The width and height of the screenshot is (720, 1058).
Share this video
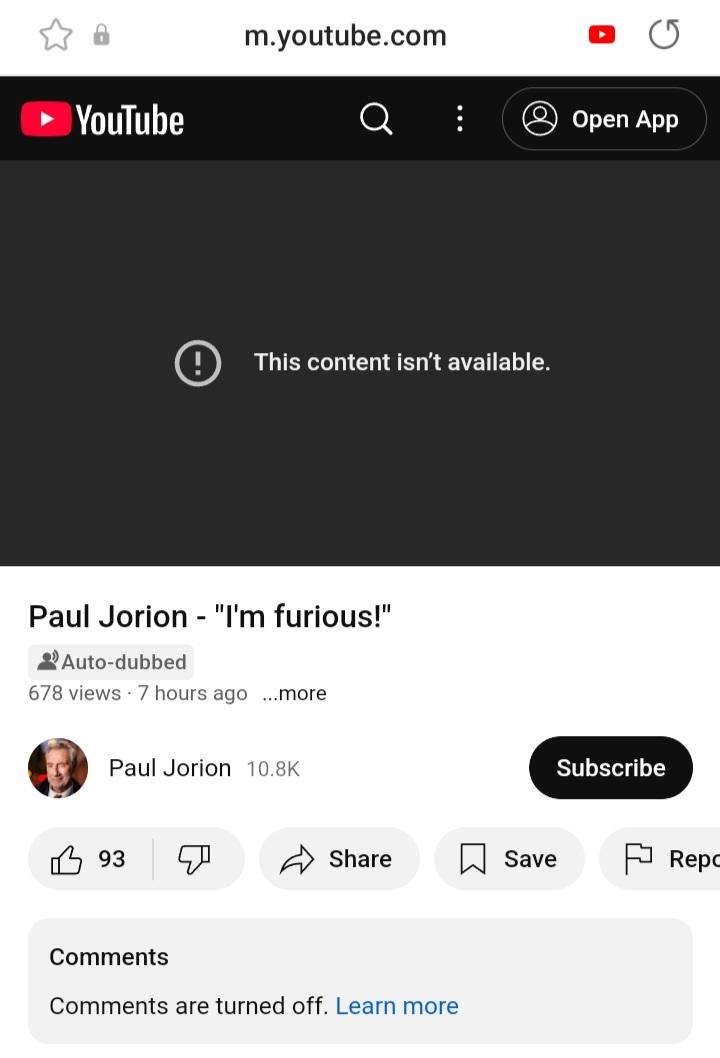tap(339, 859)
